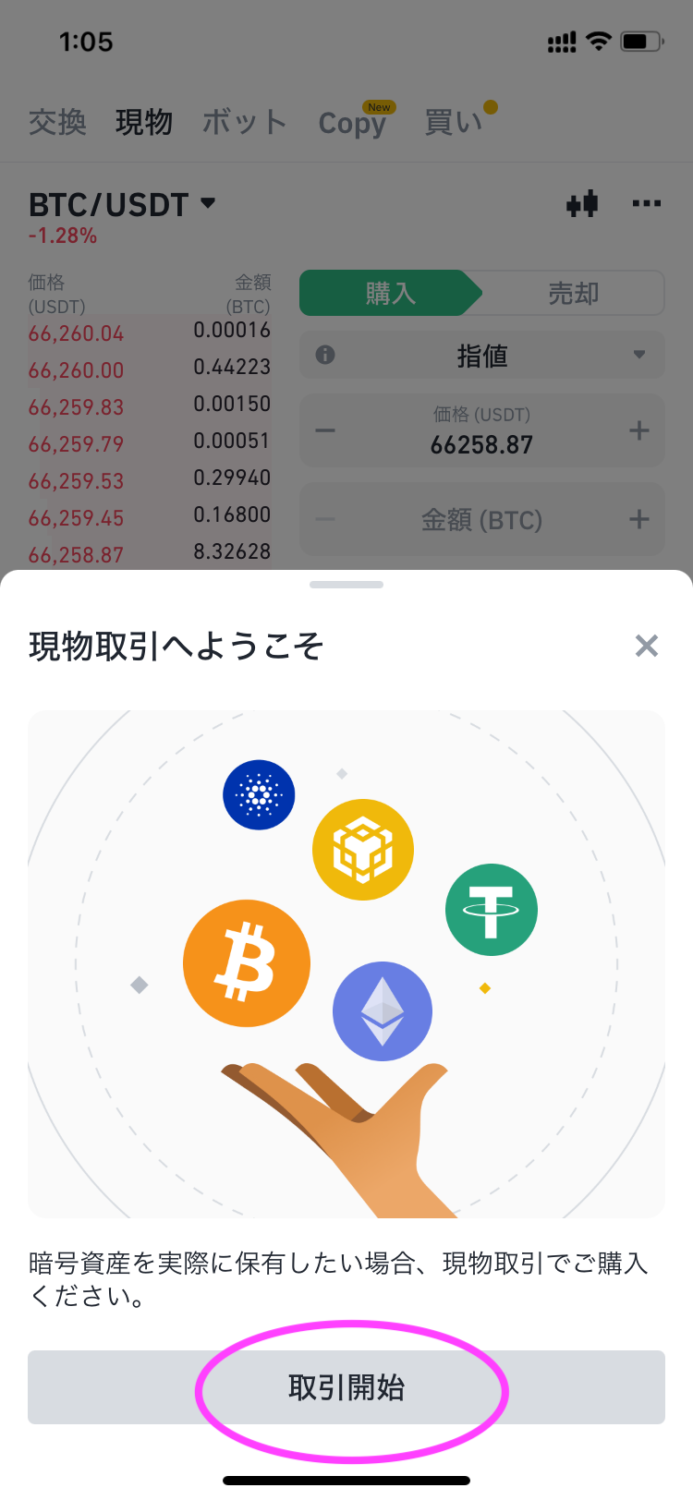This screenshot has height=1500, width=693.
Task: Switch to the 買い tab
Action: point(454,123)
